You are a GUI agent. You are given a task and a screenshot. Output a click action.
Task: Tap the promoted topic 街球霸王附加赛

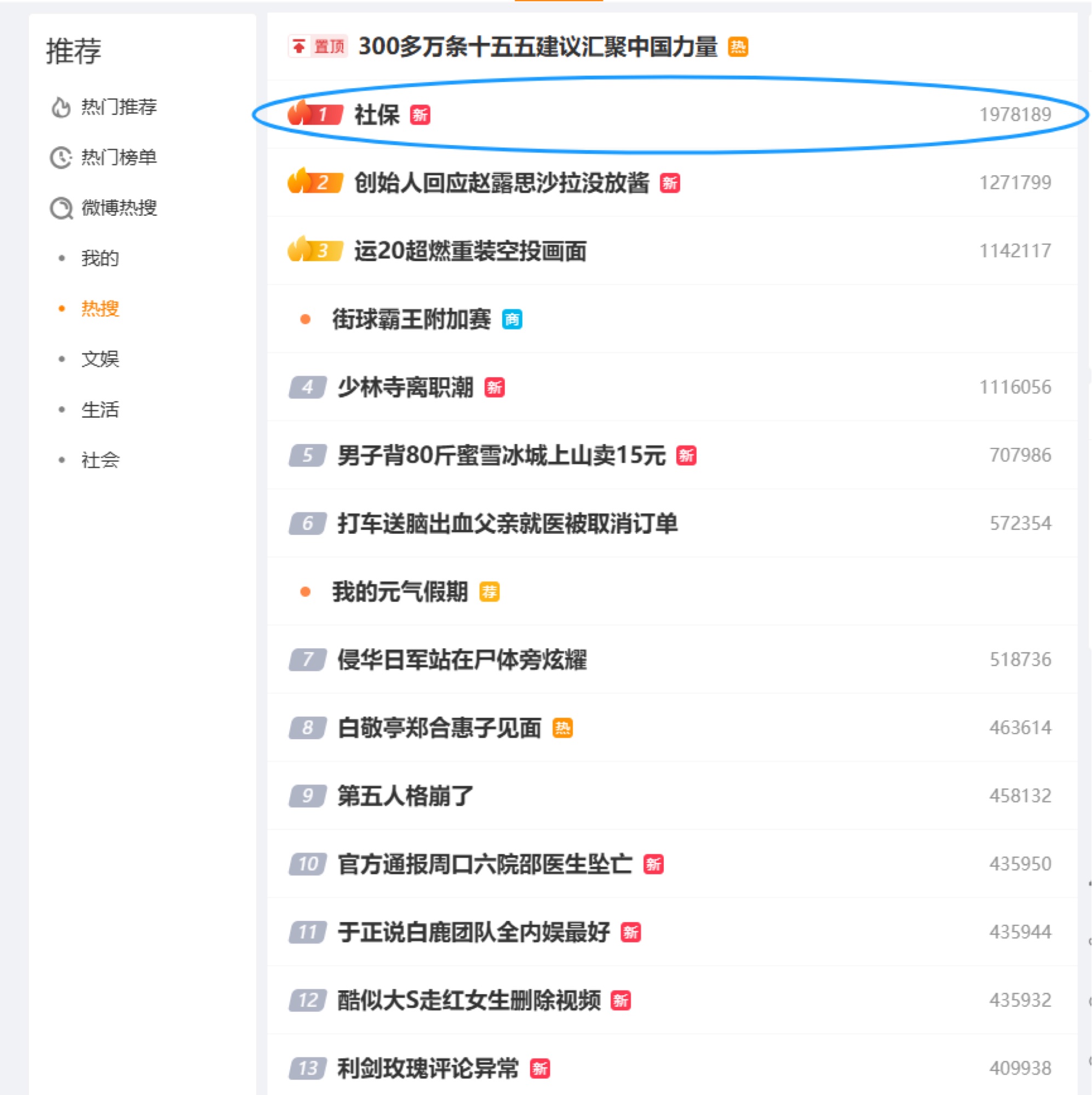coord(411,319)
